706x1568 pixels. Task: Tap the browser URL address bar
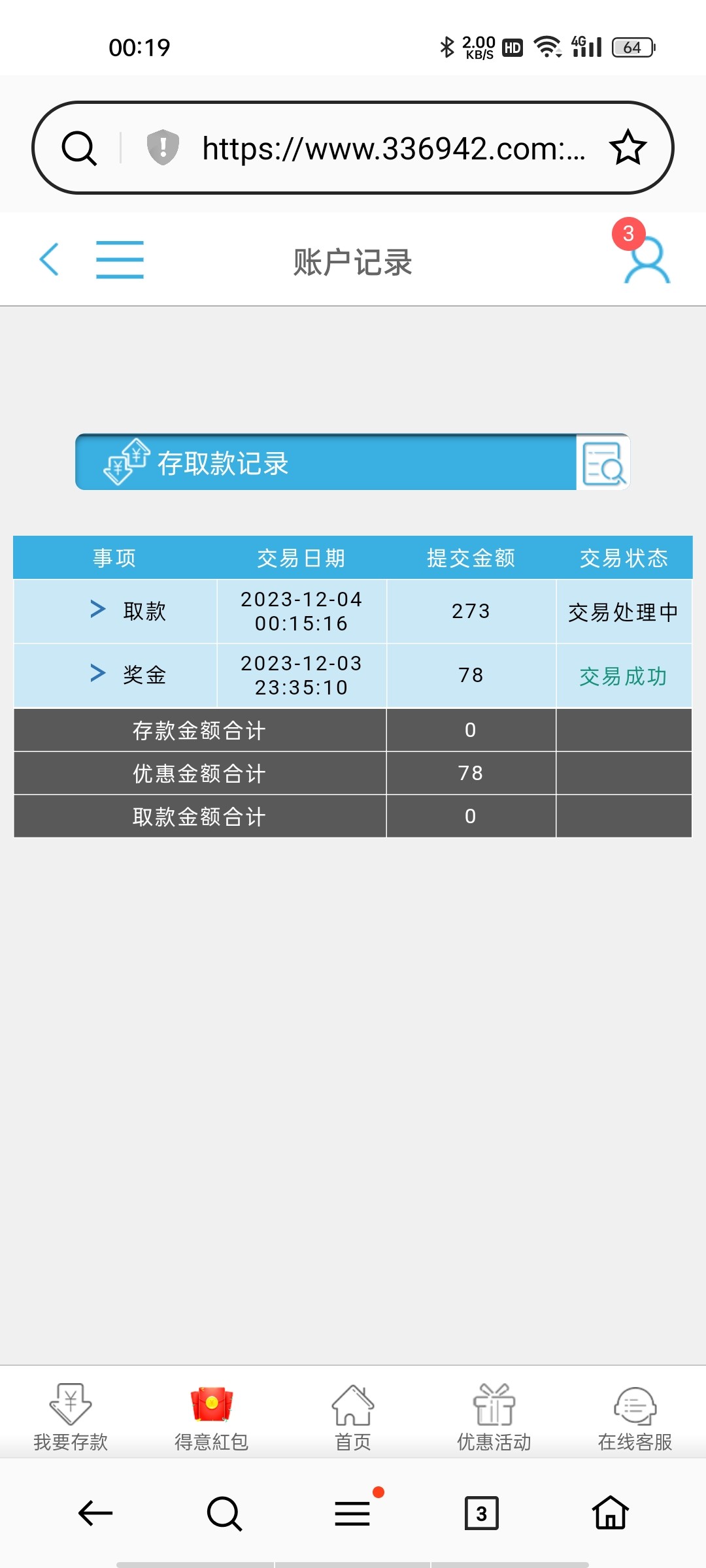(392, 148)
